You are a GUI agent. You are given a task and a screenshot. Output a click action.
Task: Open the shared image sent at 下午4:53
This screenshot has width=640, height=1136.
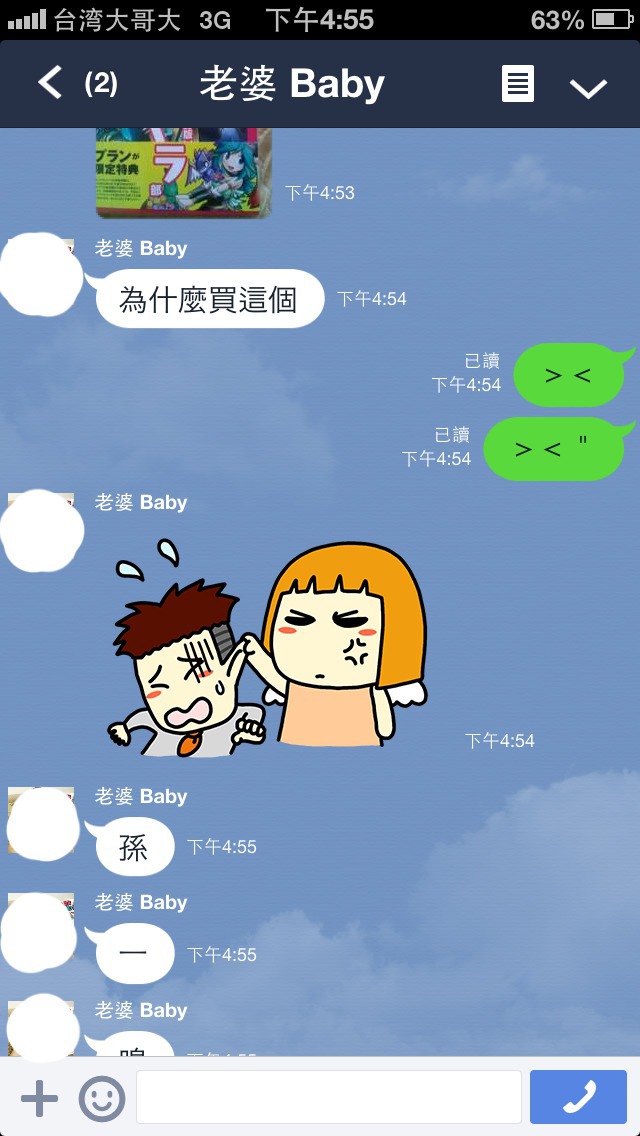(183, 172)
